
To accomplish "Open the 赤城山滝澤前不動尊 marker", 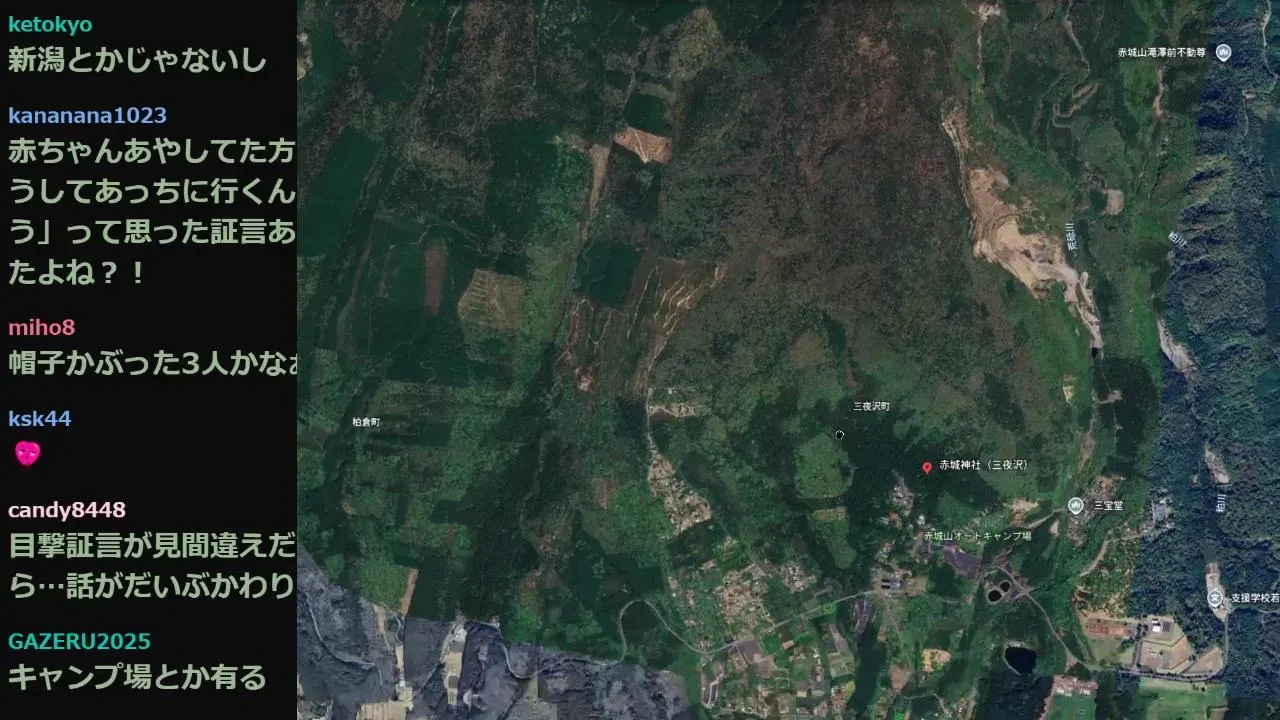I will click(1223, 53).
